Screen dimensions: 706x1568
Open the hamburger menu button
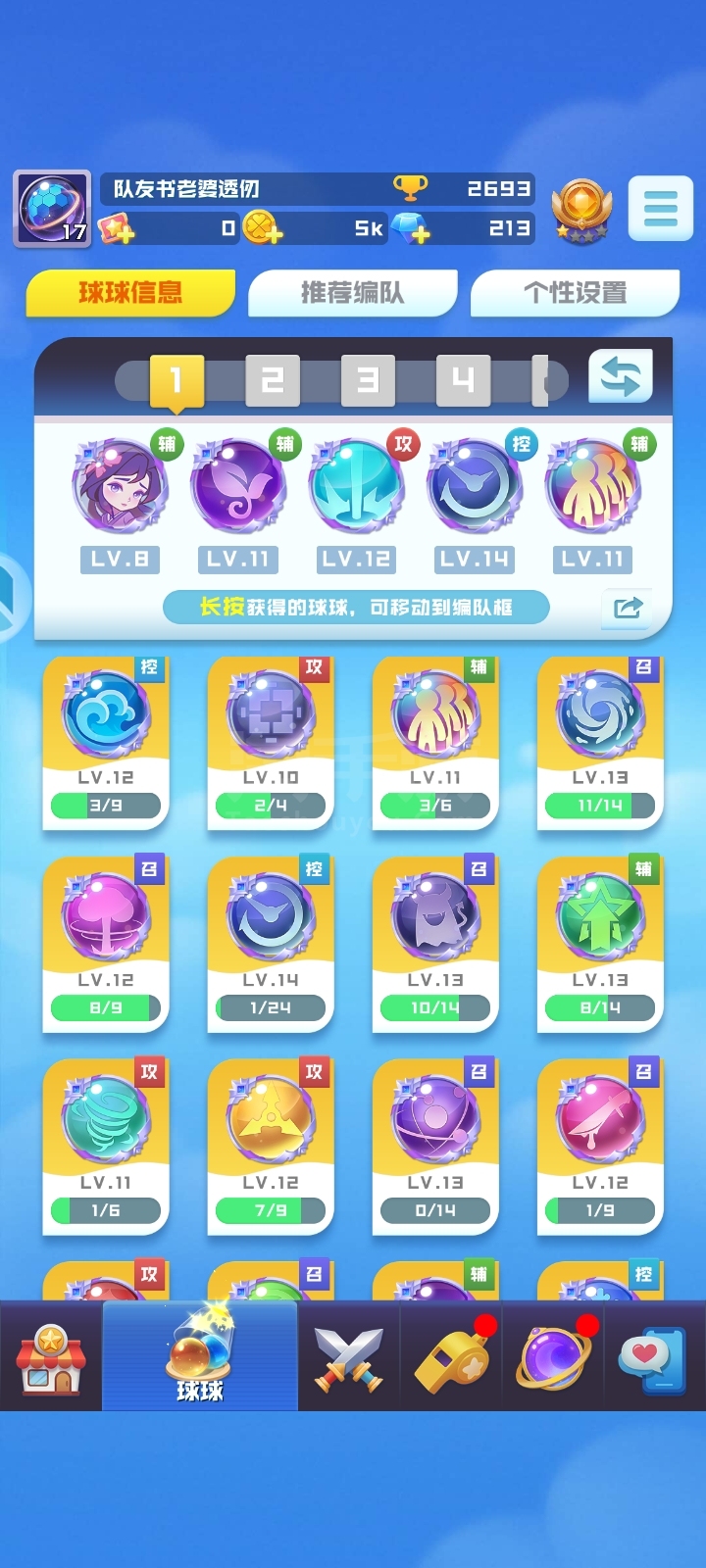[x=660, y=209]
